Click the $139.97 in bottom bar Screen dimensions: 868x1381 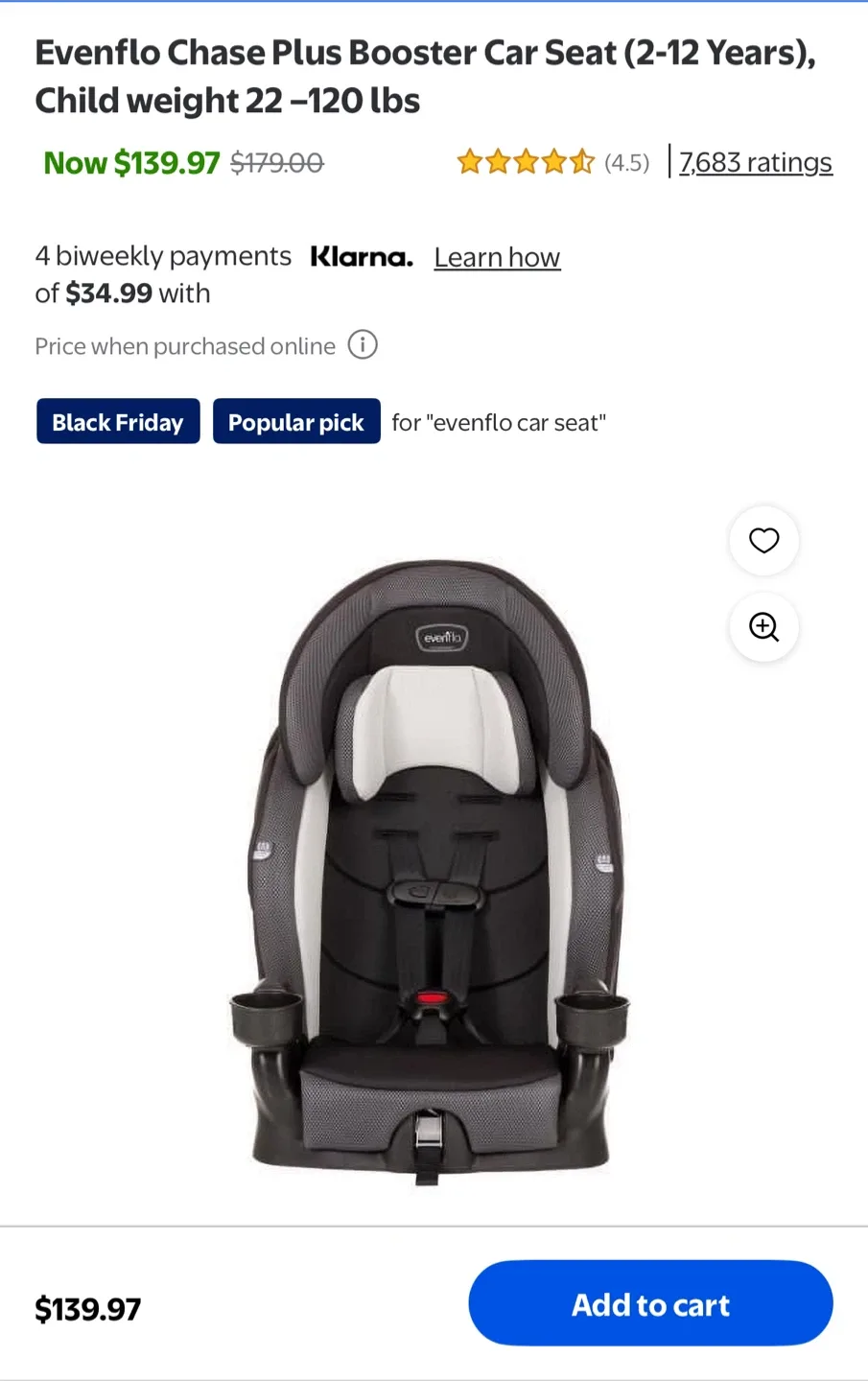point(87,1306)
